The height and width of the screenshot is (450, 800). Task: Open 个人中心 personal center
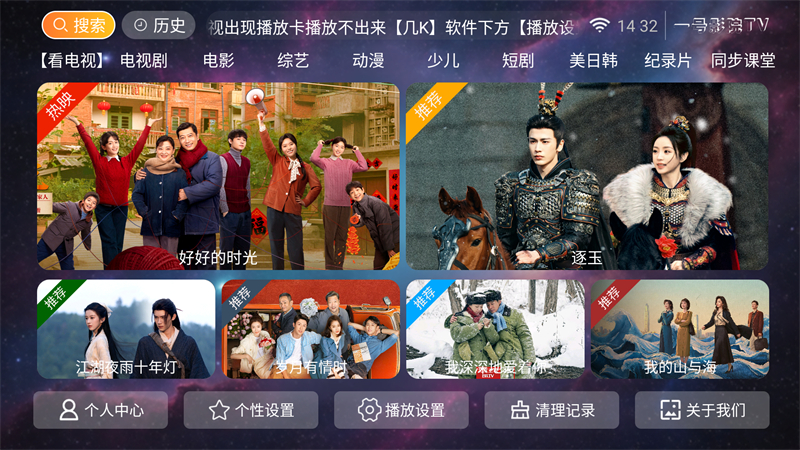click(101, 410)
